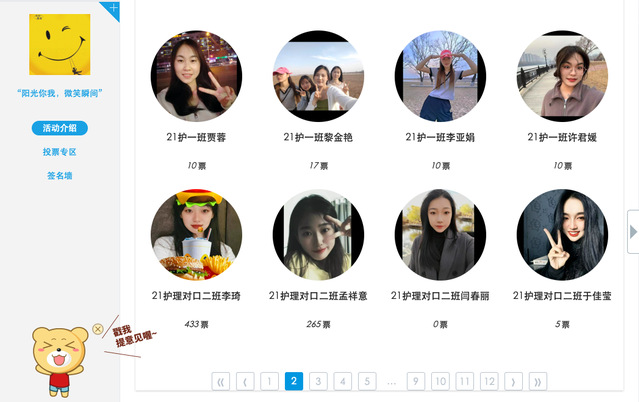
Task: View entry 21护一班李亚娟
Action: (440, 77)
